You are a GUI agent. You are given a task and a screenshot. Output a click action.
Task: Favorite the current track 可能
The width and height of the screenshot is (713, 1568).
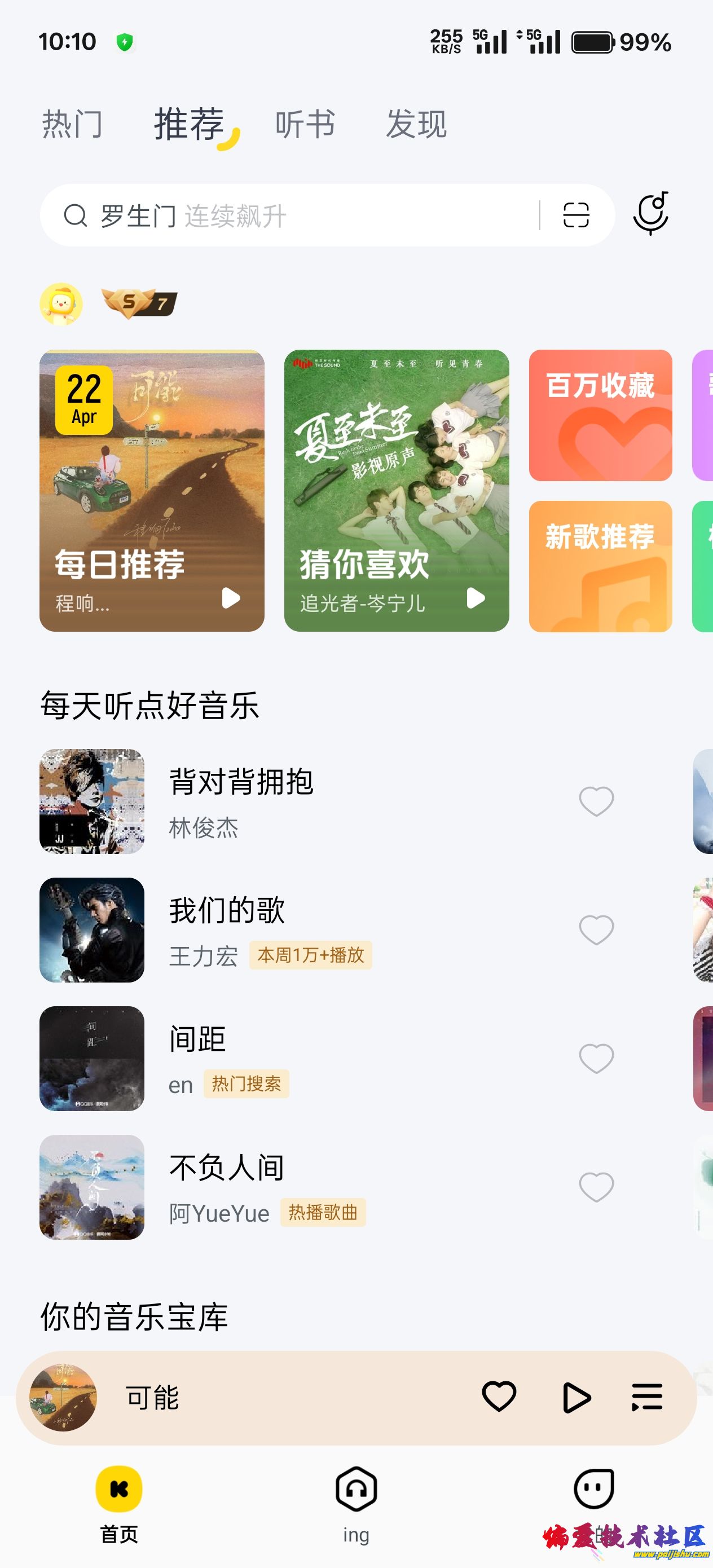click(x=499, y=1397)
